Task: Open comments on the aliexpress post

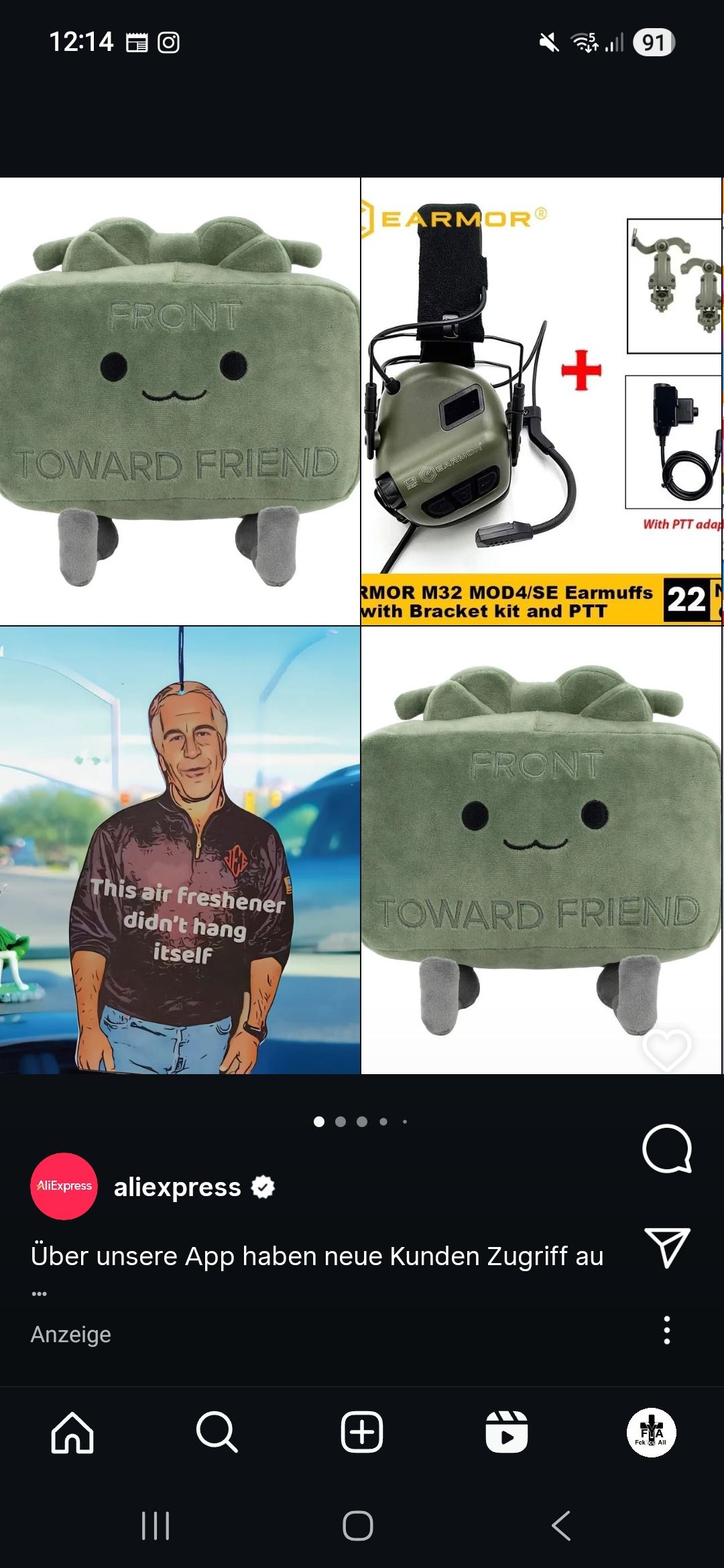Action: 666,1148
